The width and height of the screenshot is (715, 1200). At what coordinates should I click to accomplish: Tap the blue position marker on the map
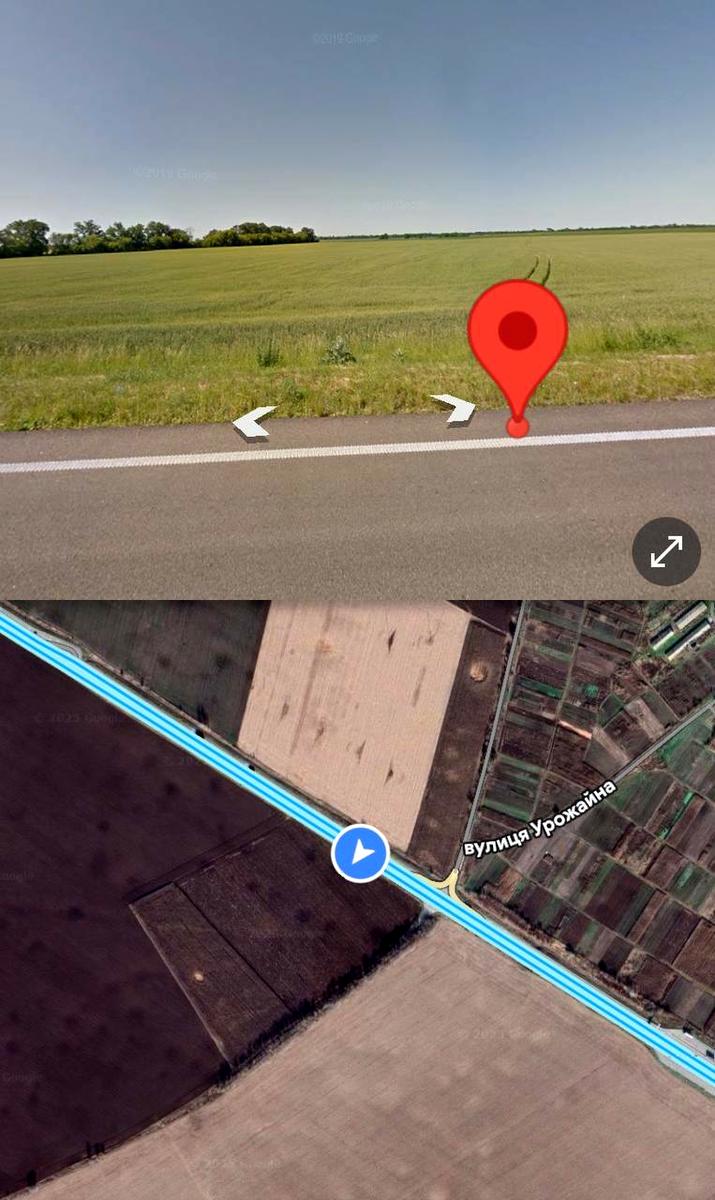360,853
